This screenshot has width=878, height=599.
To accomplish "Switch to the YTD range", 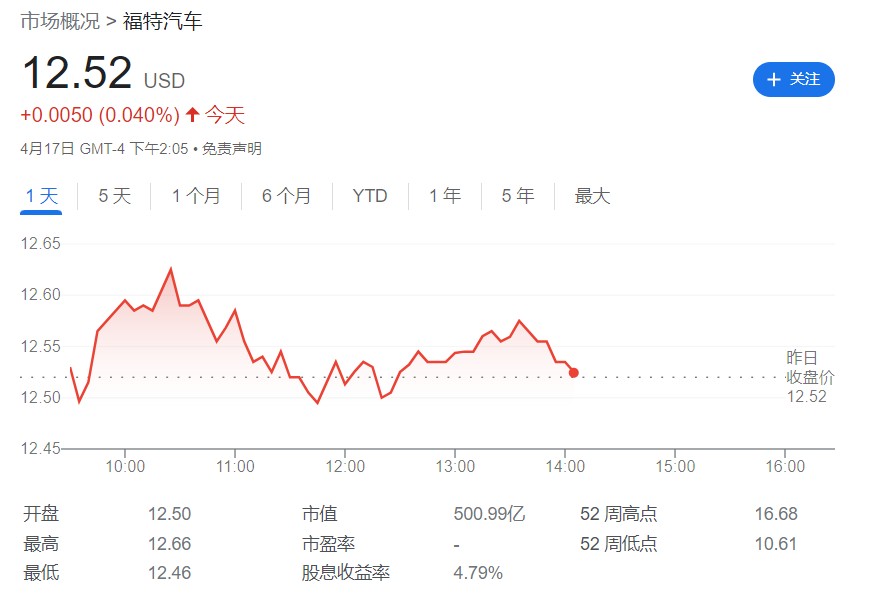I will tap(370, 196).
